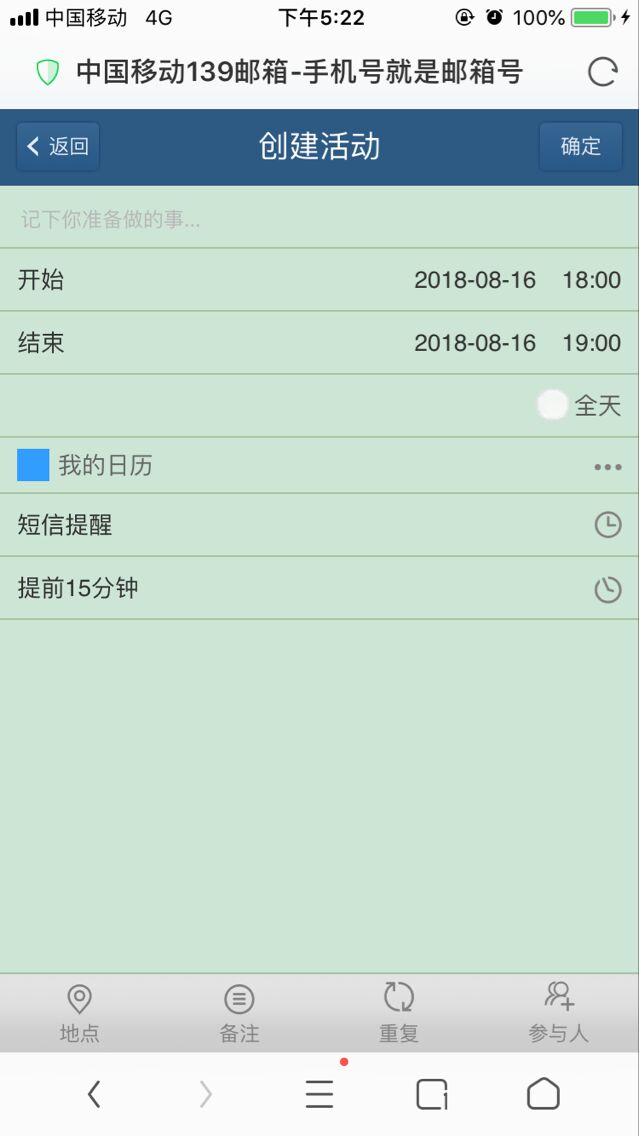
Task: Enable the 全天 all-day toggle
Action: coord(553,405)
